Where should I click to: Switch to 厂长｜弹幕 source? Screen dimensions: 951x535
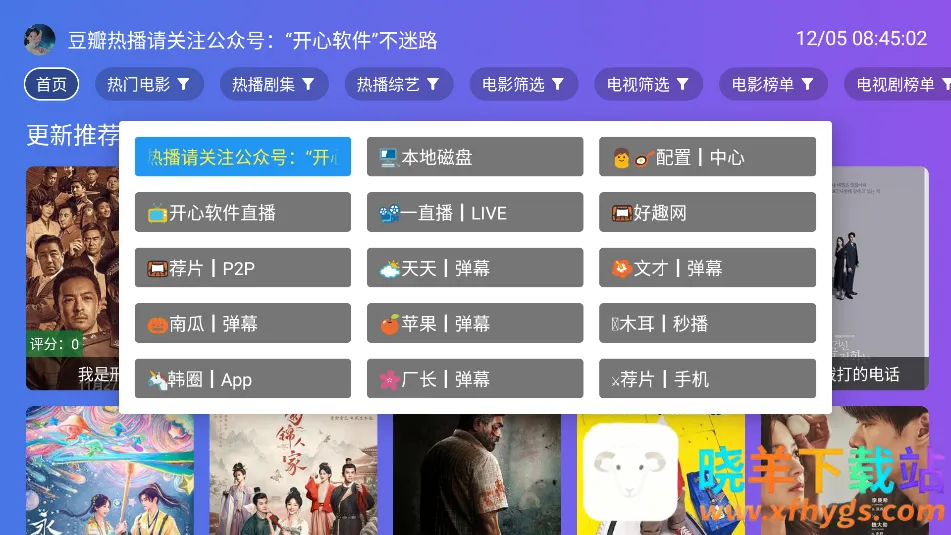pos(474,379)
